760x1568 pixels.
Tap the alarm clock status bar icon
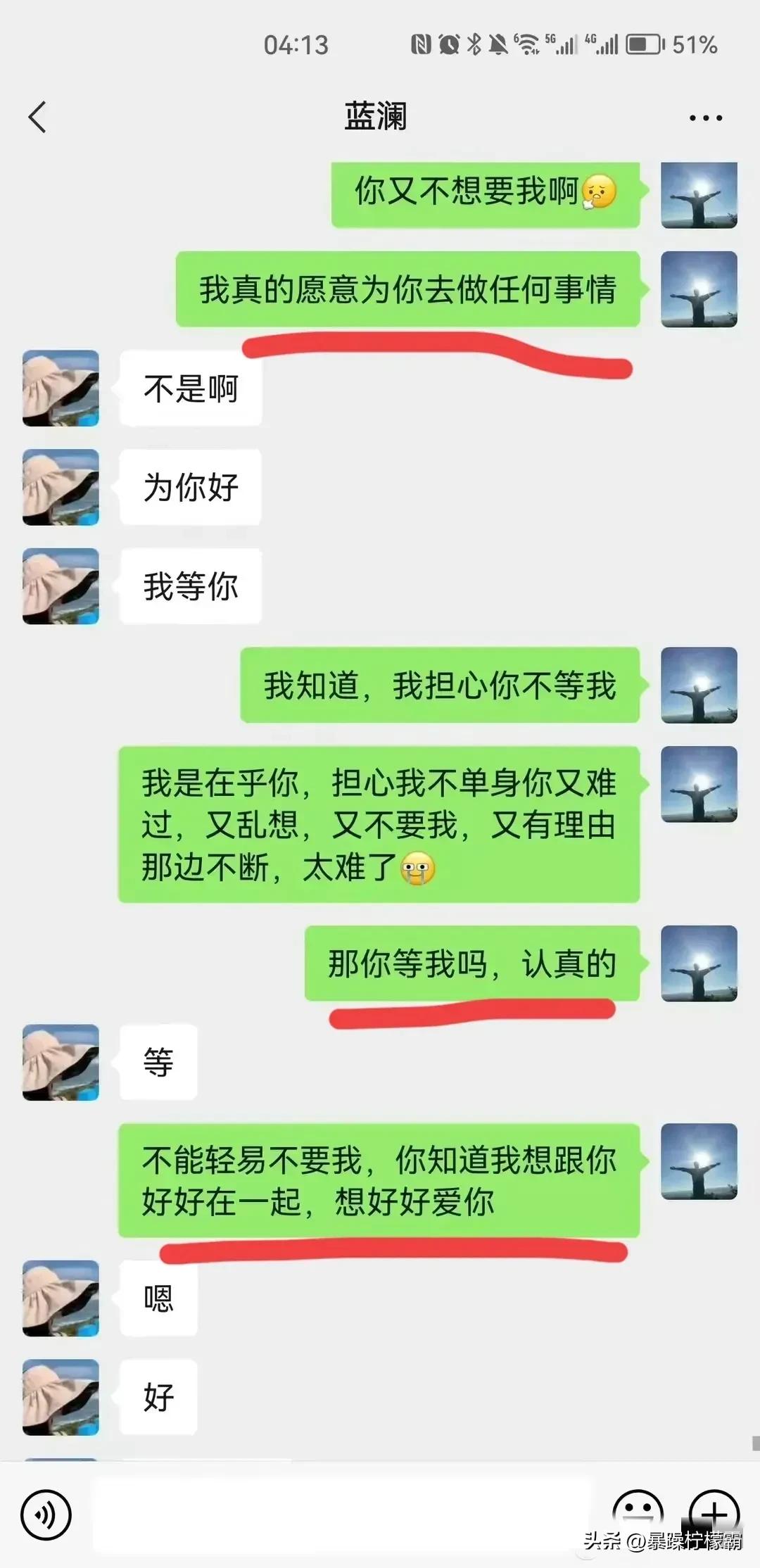(449, 44)
